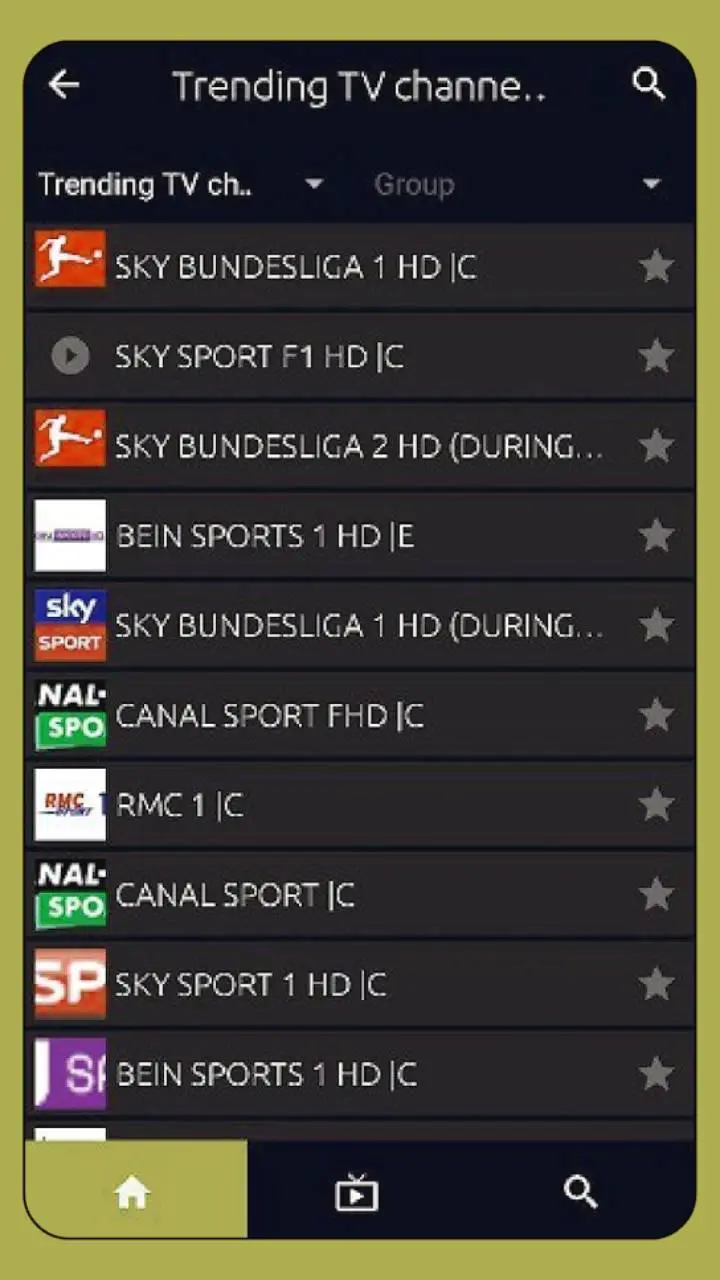Viewport: 720px width, 1280px height.
Task: Expand the Trending TV channels dropdown
Action: click(x=180, y=184)
